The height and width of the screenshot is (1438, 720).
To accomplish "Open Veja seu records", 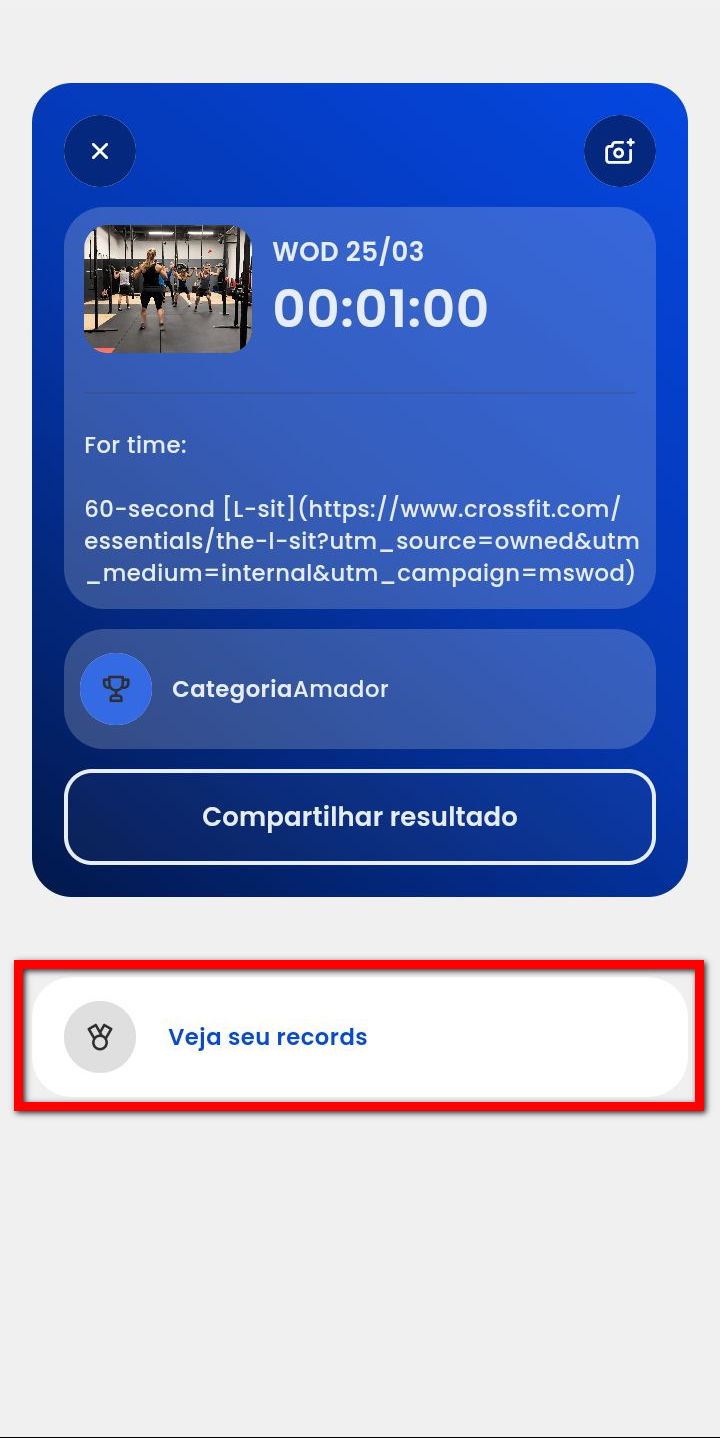I will coord(360,1037).
